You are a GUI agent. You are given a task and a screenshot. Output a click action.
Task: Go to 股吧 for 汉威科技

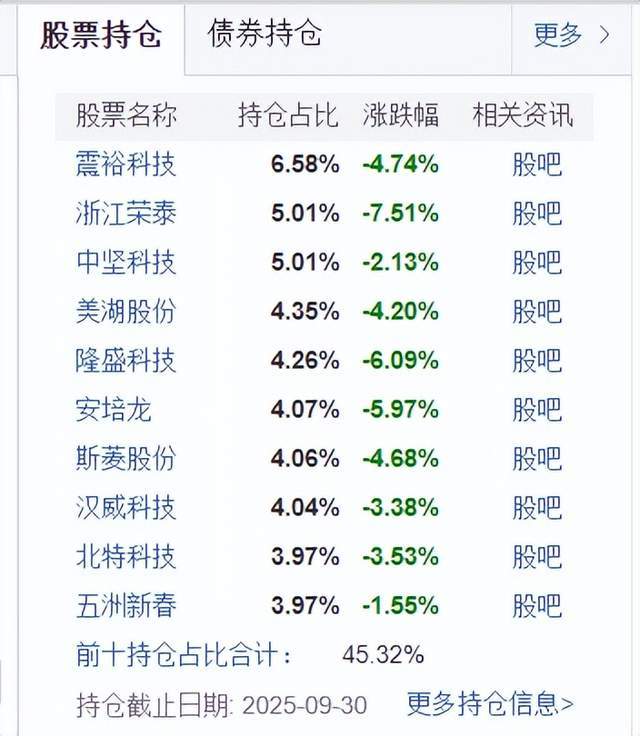point(537,507)
